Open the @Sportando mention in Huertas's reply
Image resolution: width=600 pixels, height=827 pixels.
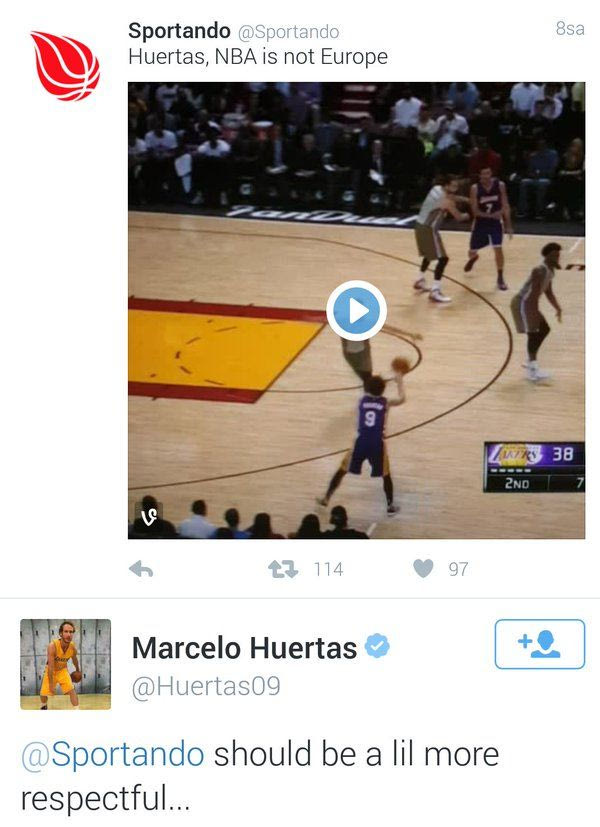coord(112,754)
